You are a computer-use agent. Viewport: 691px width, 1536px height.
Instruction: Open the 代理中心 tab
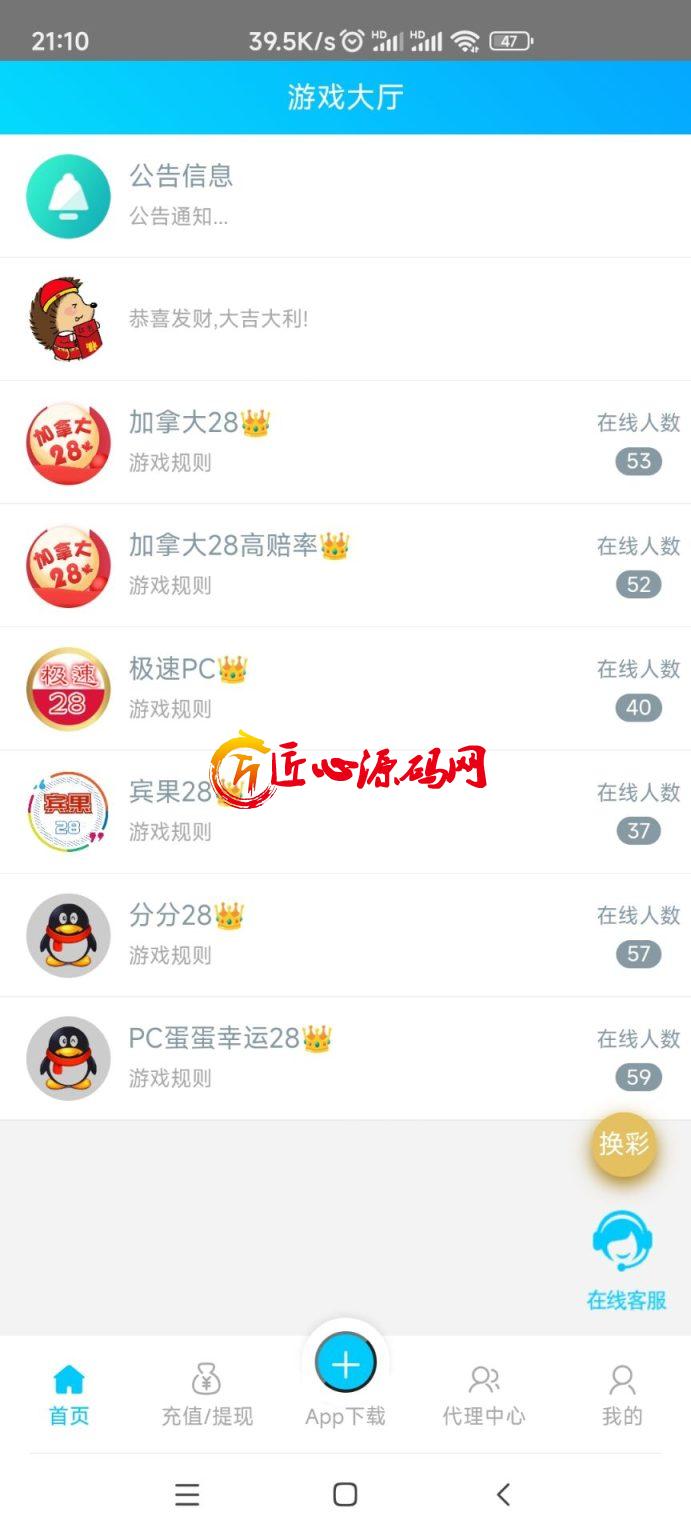[484, 1395]
